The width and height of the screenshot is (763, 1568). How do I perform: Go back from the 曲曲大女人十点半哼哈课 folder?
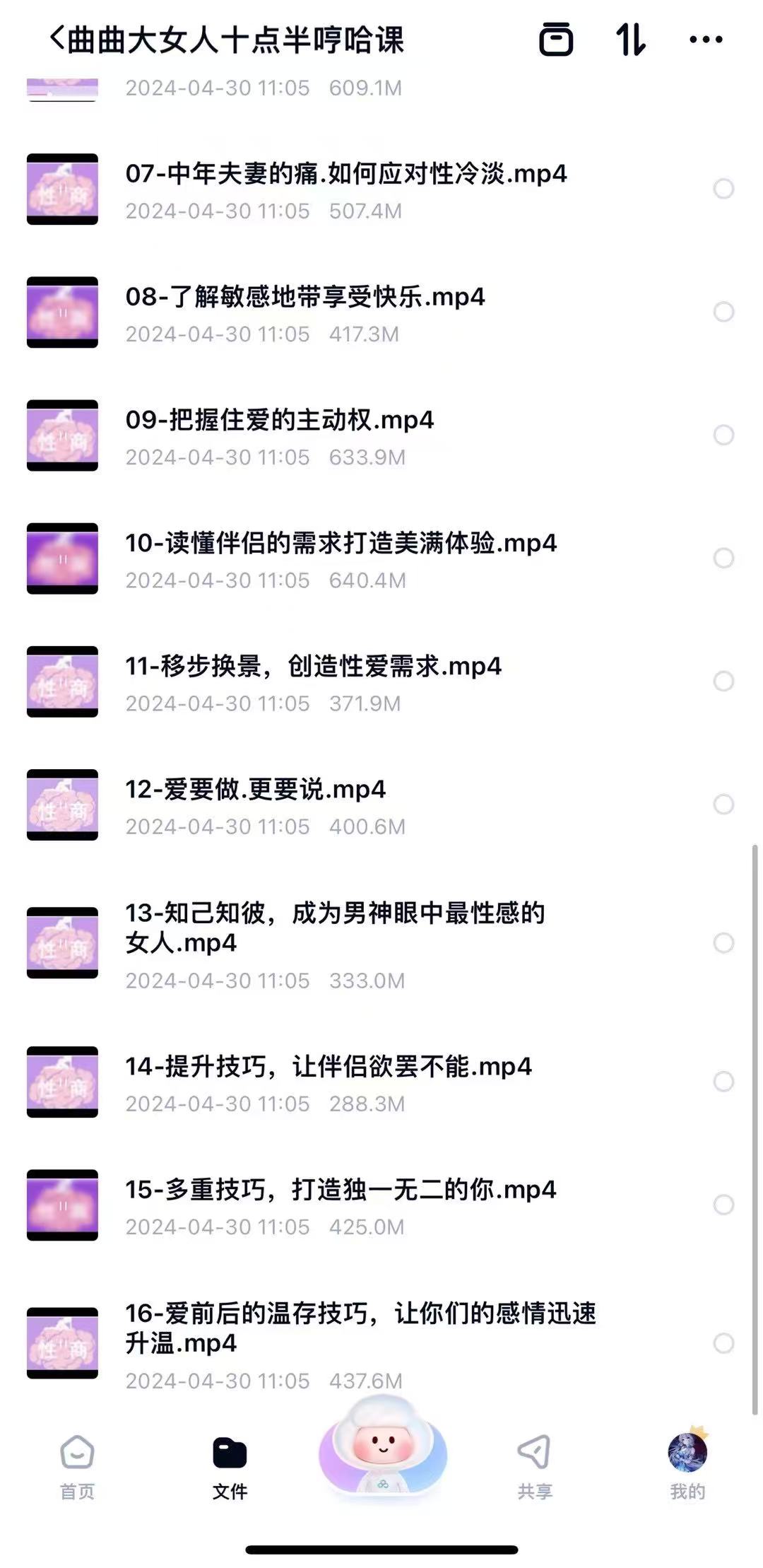(57, 39)
